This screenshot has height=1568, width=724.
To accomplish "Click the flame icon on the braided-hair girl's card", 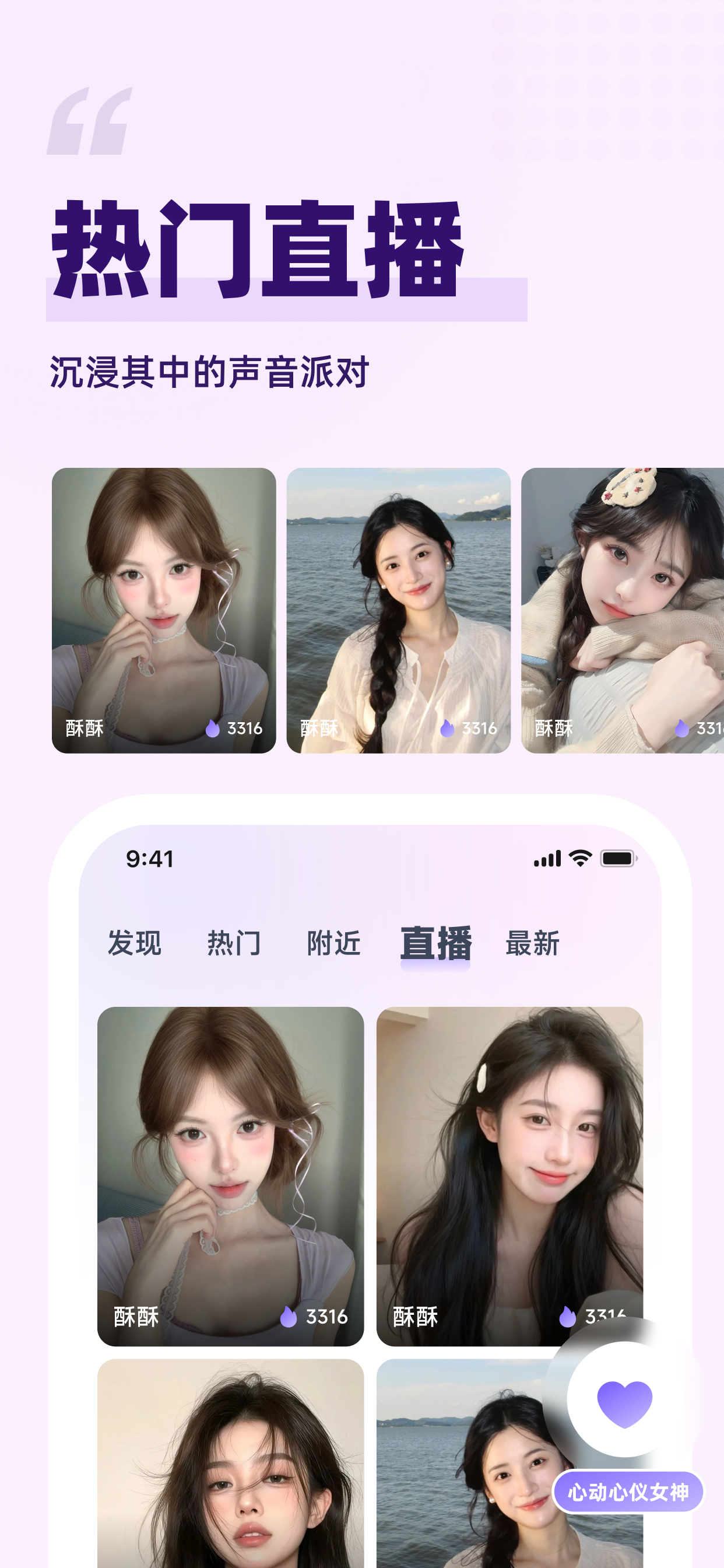I will click(x=448, y=727).
